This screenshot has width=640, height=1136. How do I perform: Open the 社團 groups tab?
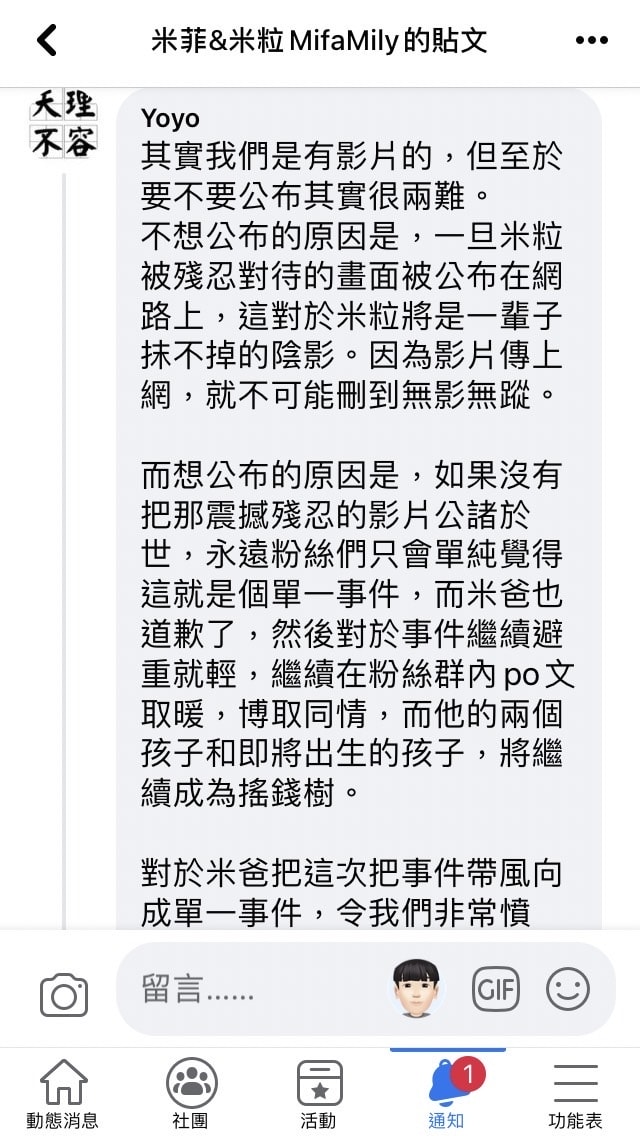191,1093
